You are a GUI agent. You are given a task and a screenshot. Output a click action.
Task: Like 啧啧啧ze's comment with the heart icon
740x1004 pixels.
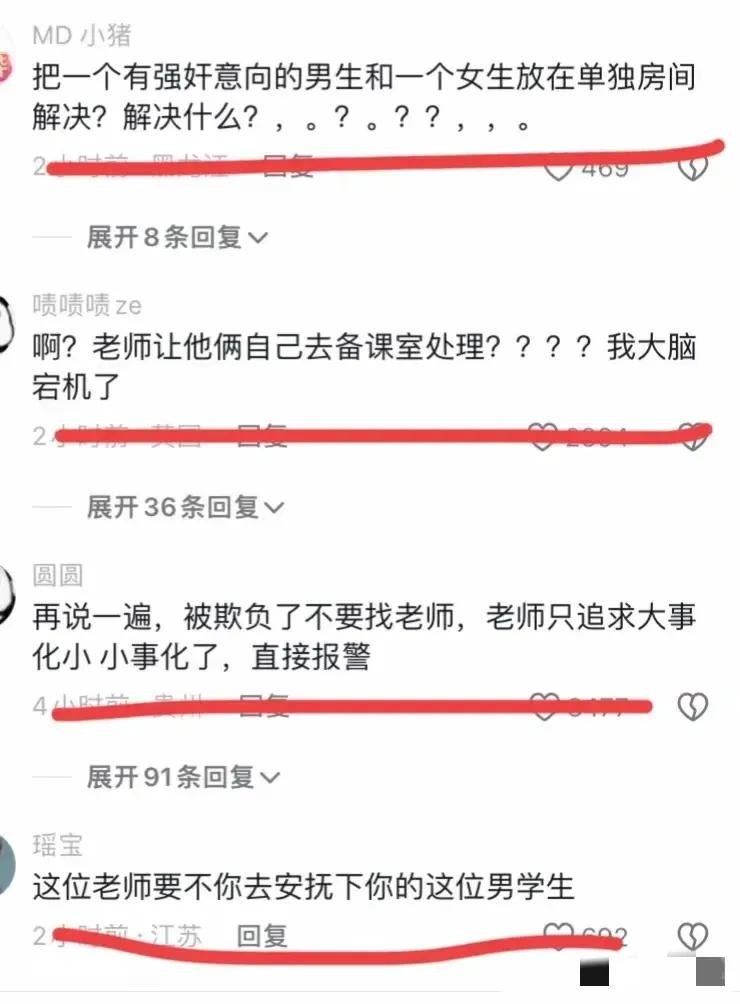pyautogui.click(x=542, y=436)
